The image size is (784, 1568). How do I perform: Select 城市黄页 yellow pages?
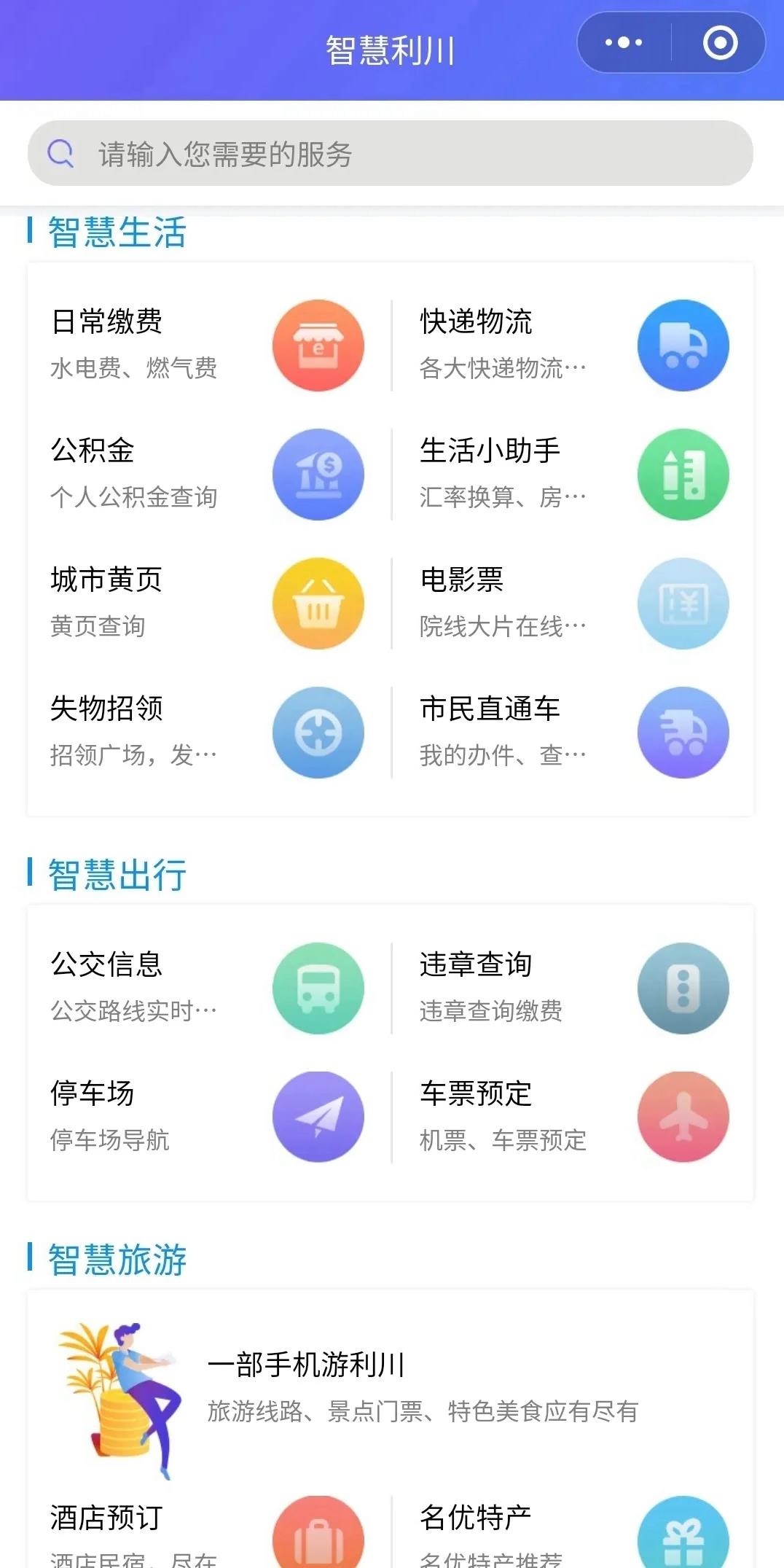208,603
